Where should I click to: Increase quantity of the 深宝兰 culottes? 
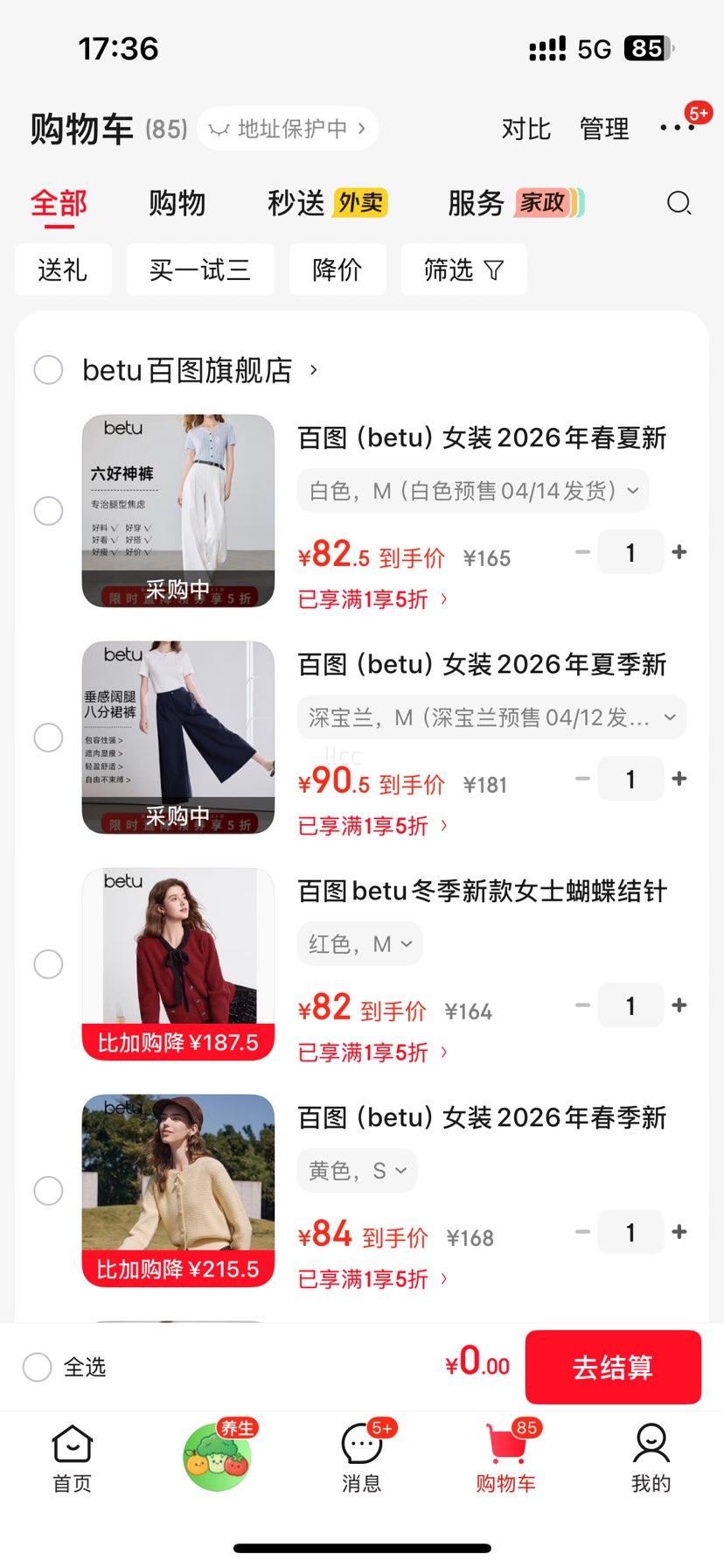click(x=679, y=779)
